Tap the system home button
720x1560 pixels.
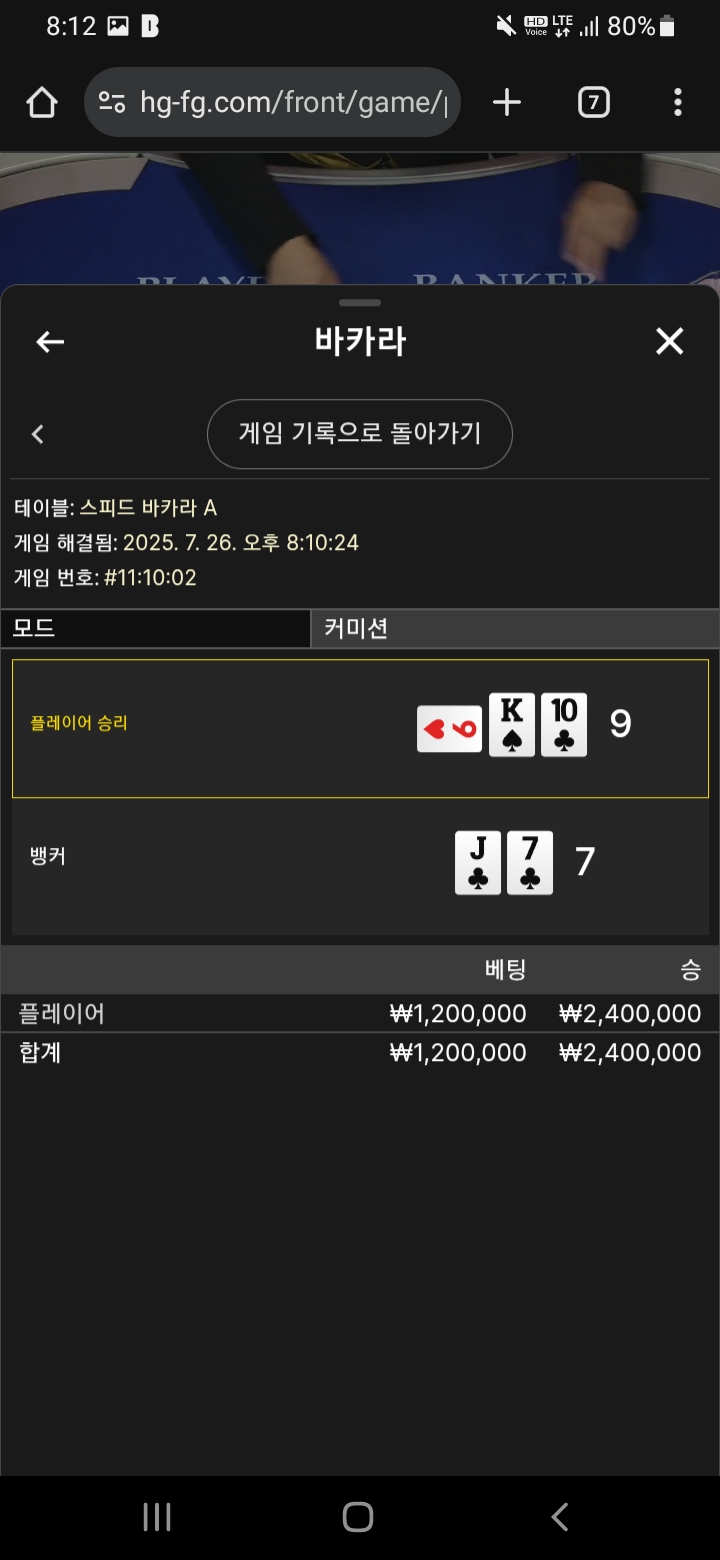point(358,1517)
